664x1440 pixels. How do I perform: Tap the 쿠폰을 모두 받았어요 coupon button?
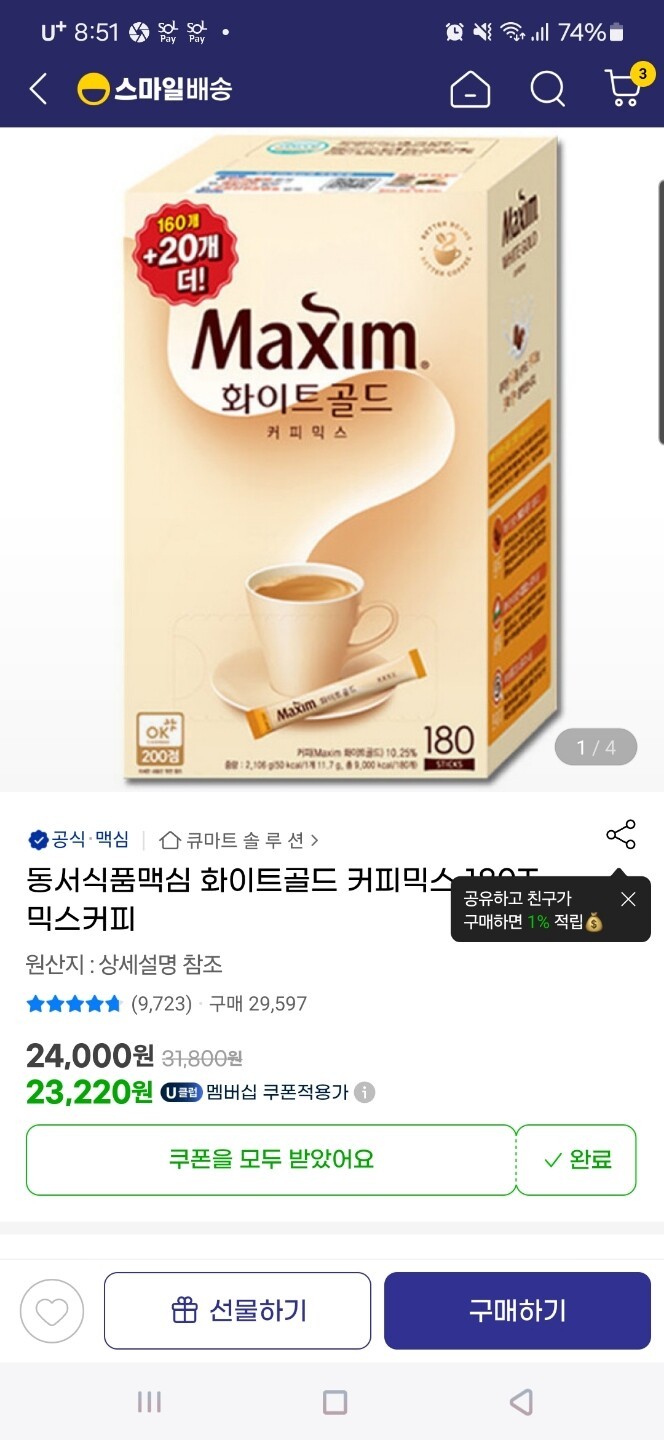click(271, 1160)
